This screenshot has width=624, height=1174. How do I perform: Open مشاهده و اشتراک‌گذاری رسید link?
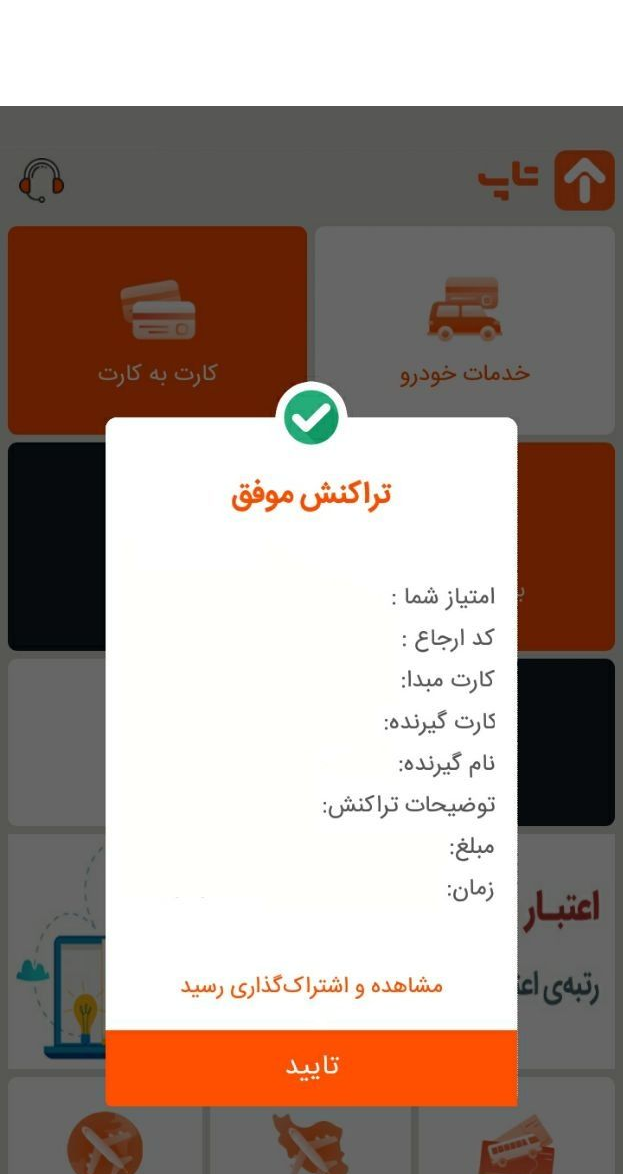pyautogui.click(x=311, y=986)
